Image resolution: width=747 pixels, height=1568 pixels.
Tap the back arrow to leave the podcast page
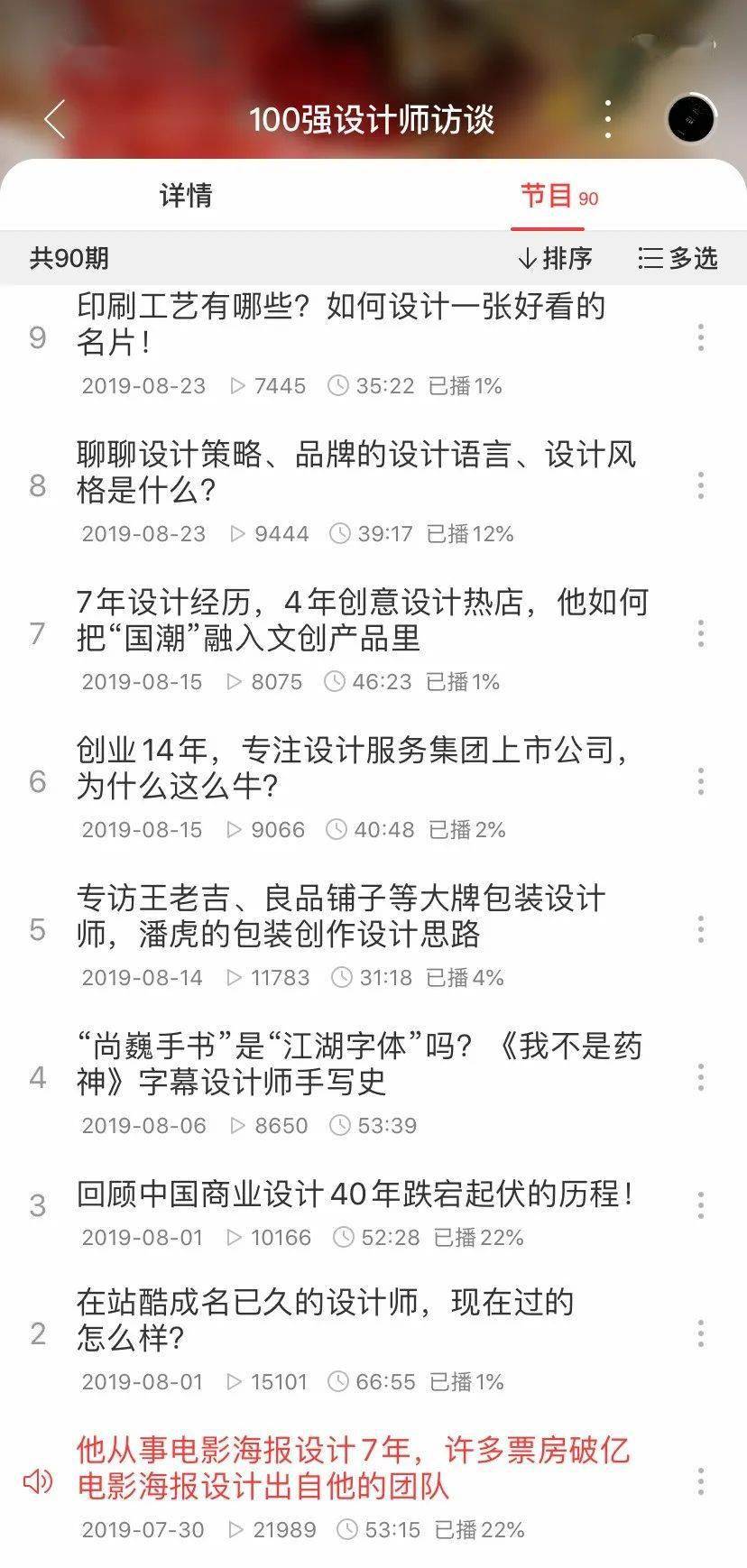coord(54,118)
